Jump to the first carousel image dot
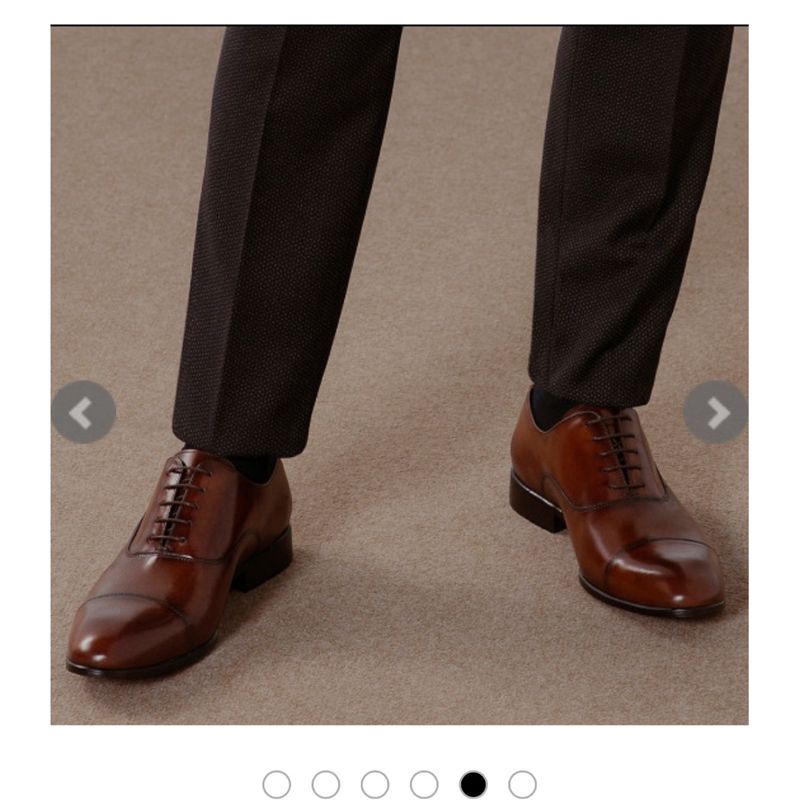Viewport: 800px width, 800px height. pyautogui.click(x=277, y=784)
